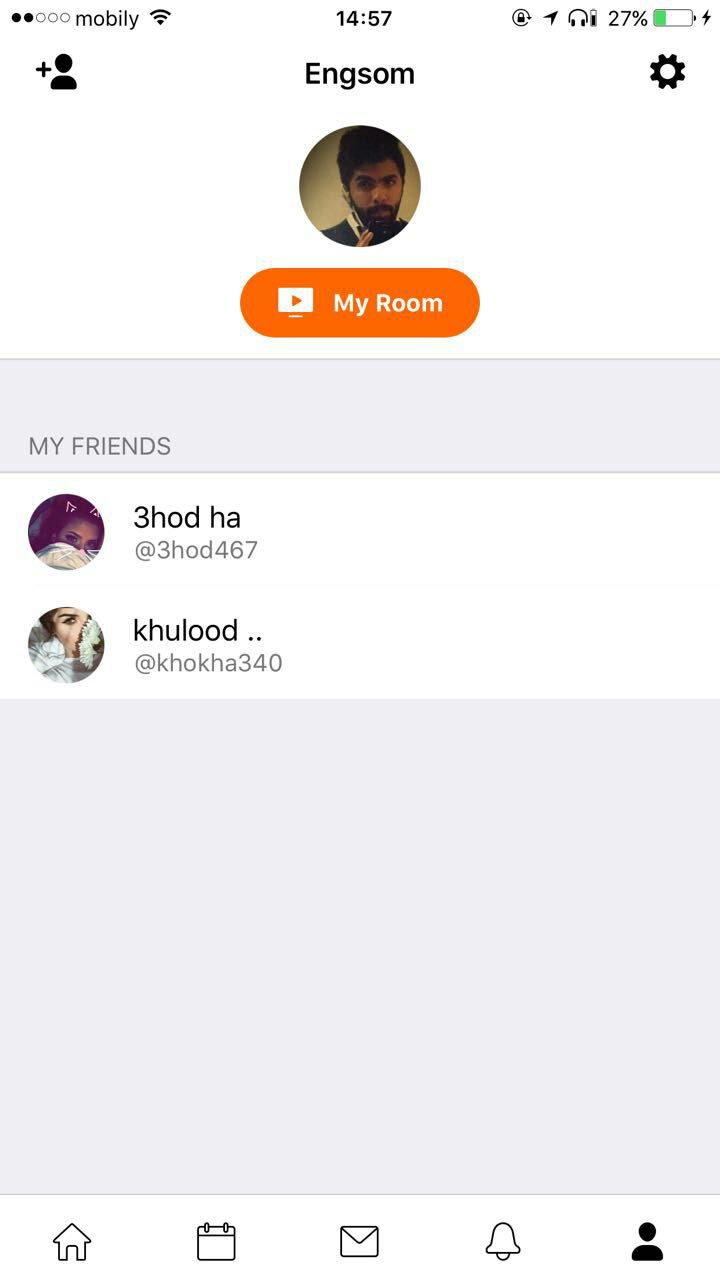The width and height of the screenshot is (720, 1280).
Task: Open the notifications bell tab
Action: tap(503, 1241)
